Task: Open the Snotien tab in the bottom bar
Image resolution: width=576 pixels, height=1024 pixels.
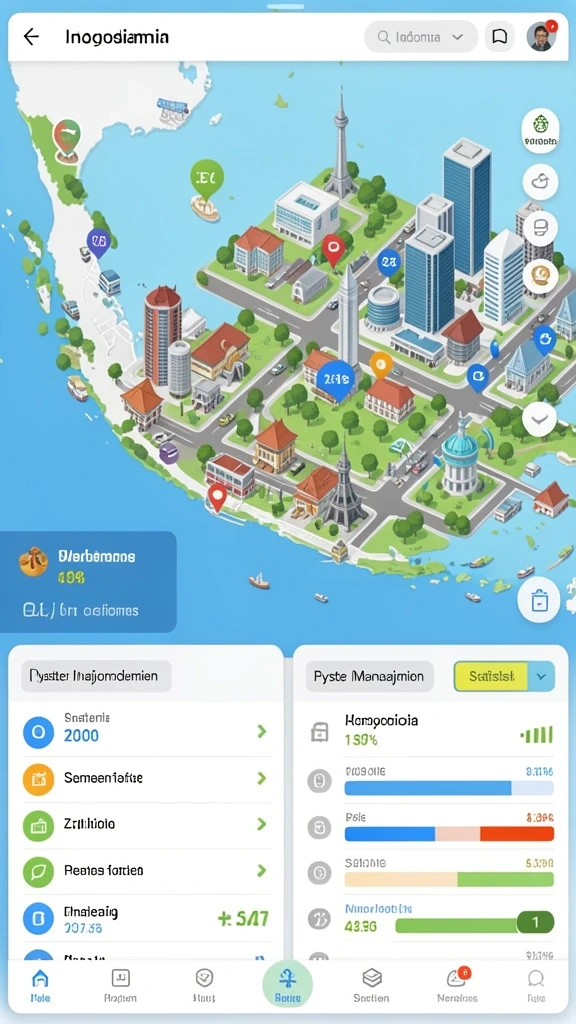Action: (371, 985)
